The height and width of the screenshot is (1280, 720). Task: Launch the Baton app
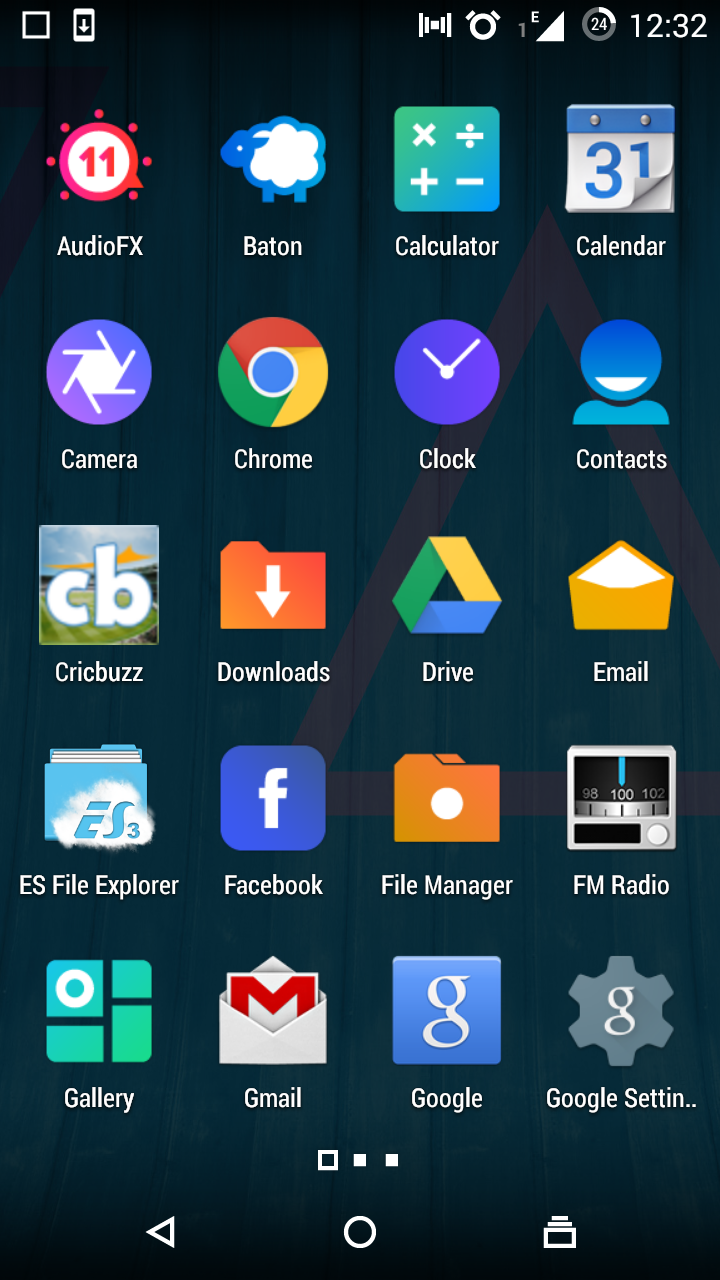(273, 159)
